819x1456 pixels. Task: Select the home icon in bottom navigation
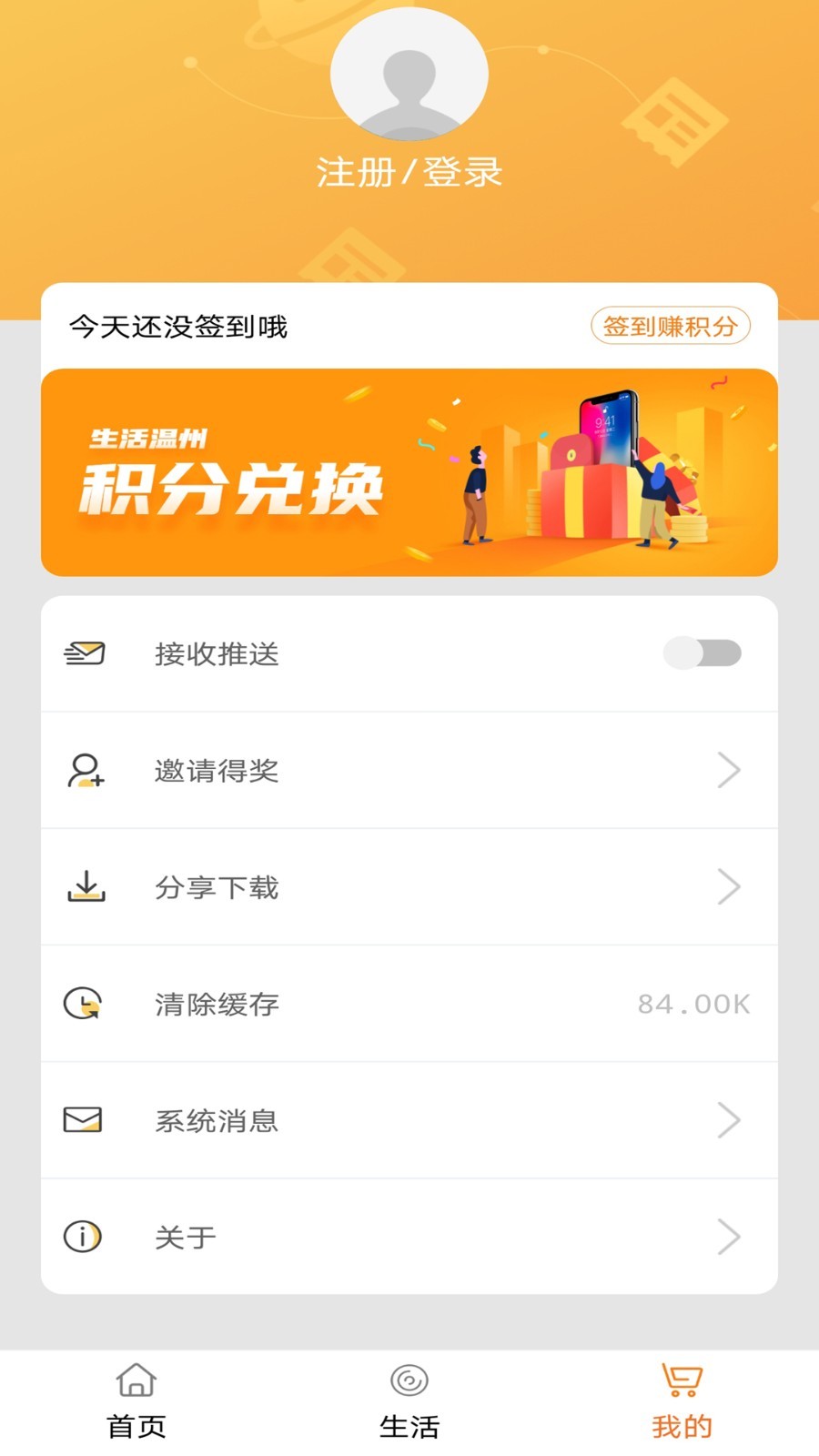click(x=136, y=1381)
